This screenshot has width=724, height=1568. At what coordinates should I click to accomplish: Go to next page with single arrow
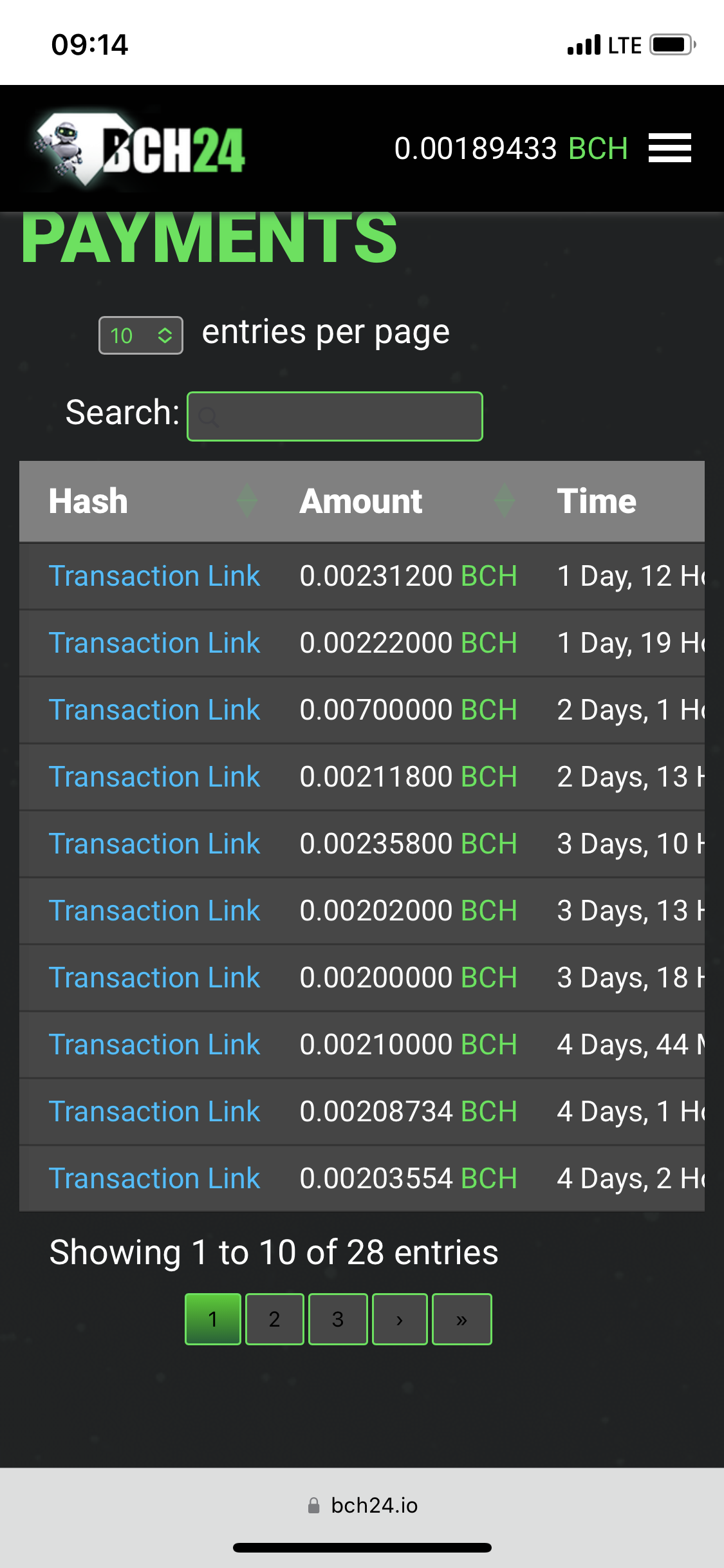pyautogui.click(x=400, y=1320)
